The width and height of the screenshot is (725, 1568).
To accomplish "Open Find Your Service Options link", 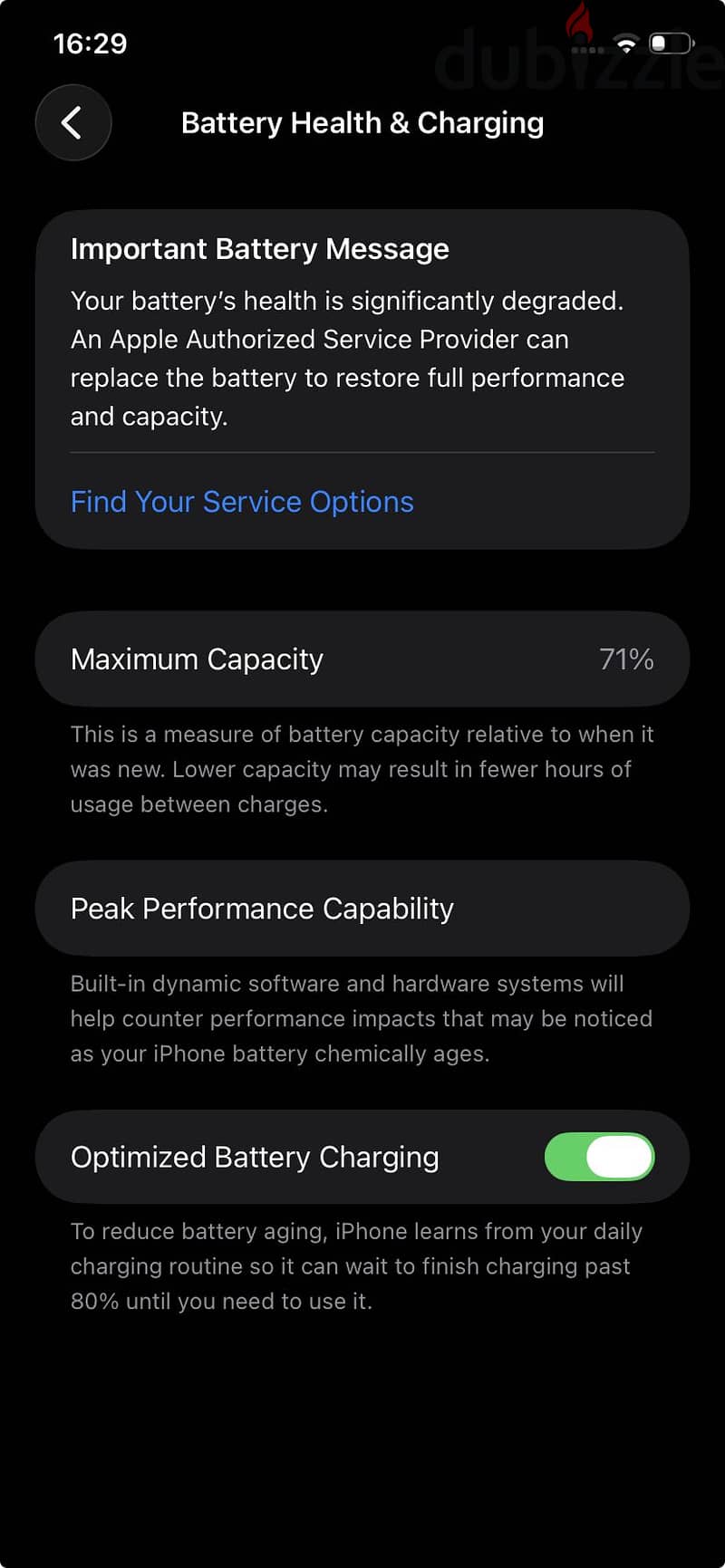I will pos(242,502).
